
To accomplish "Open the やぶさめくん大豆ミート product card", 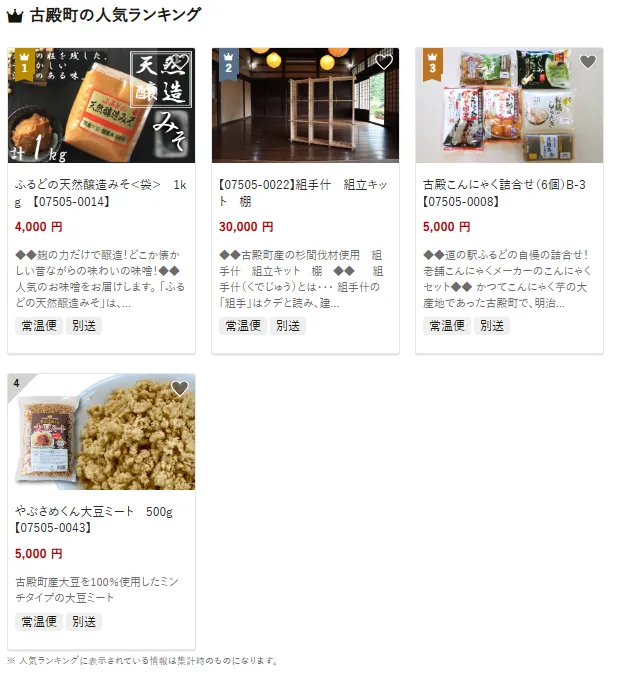I will [101, 519].
